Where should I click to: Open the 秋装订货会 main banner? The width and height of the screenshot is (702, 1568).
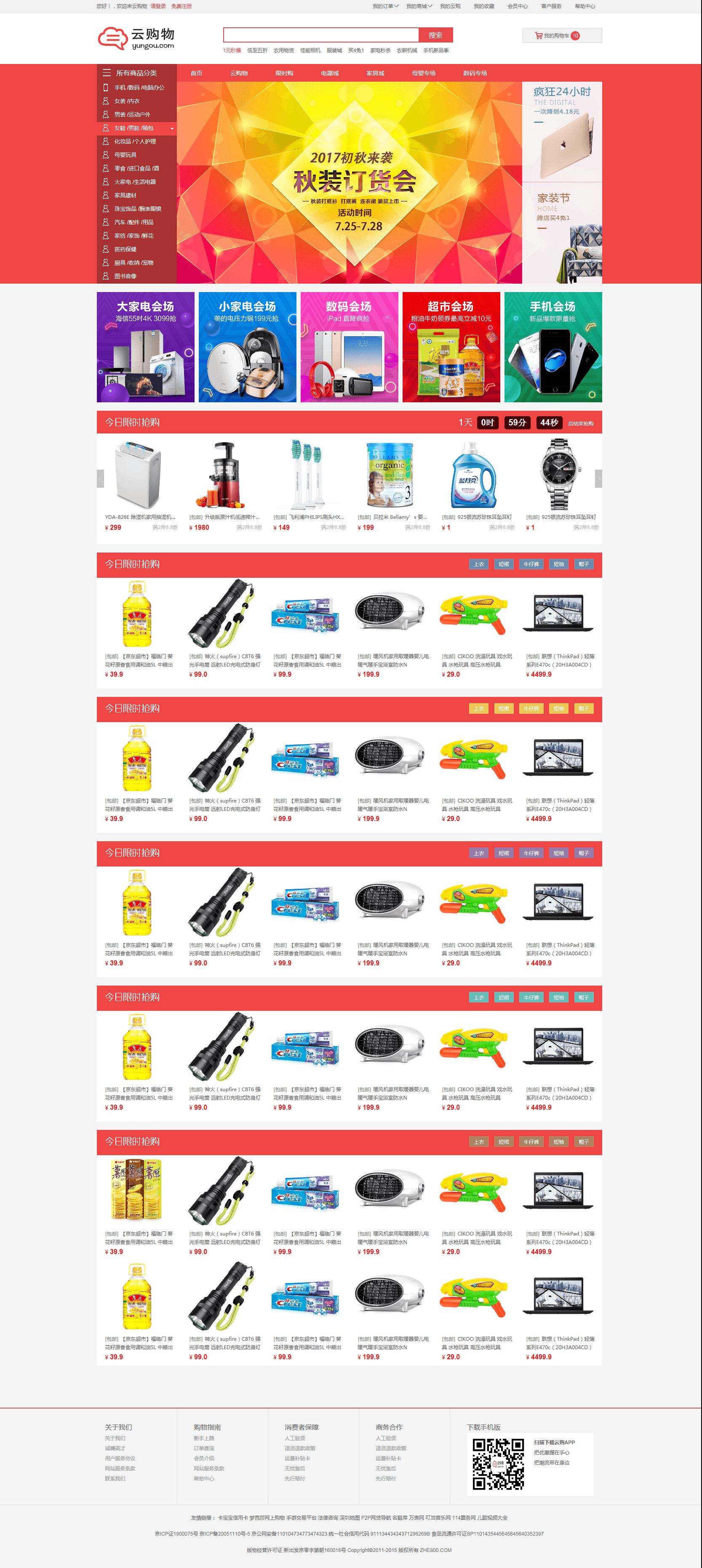click(x=349, y=183)
